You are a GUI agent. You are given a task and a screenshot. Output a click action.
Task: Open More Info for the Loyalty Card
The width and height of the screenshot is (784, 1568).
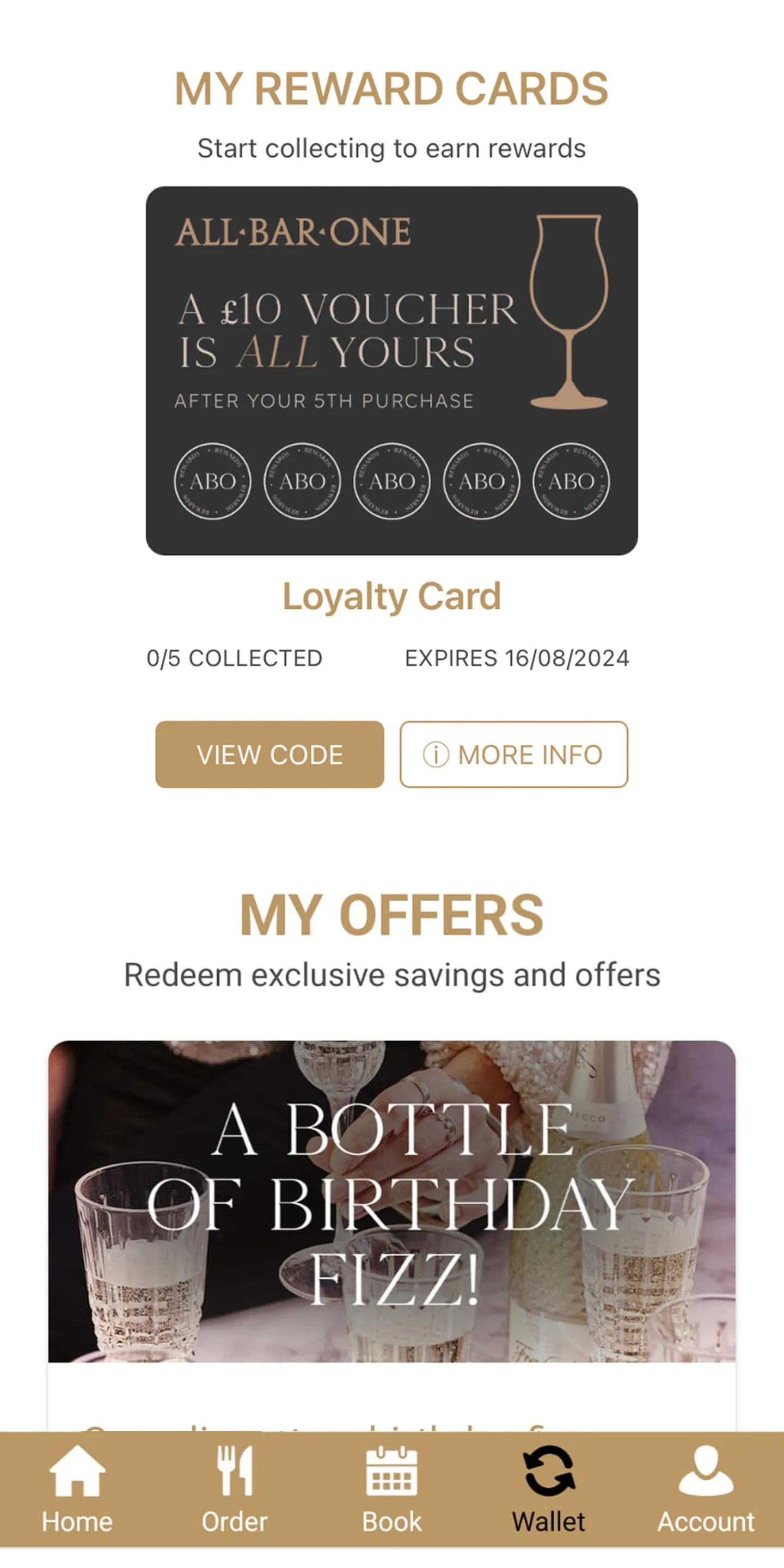pyautogui.click(x=513, y=754)
